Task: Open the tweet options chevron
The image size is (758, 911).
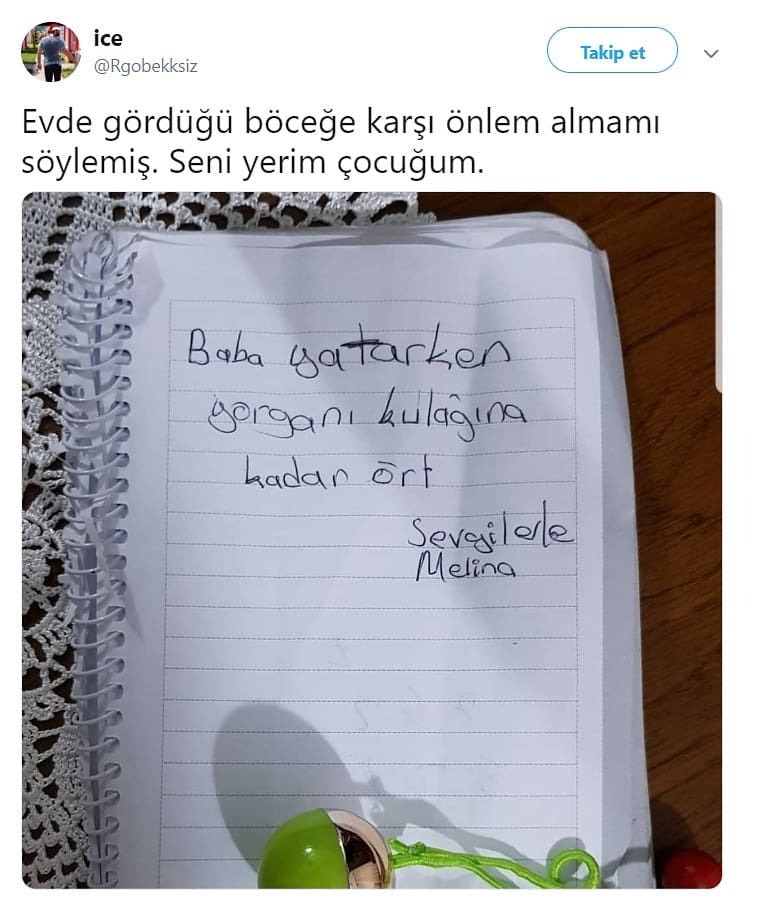Action: (711, 53)
